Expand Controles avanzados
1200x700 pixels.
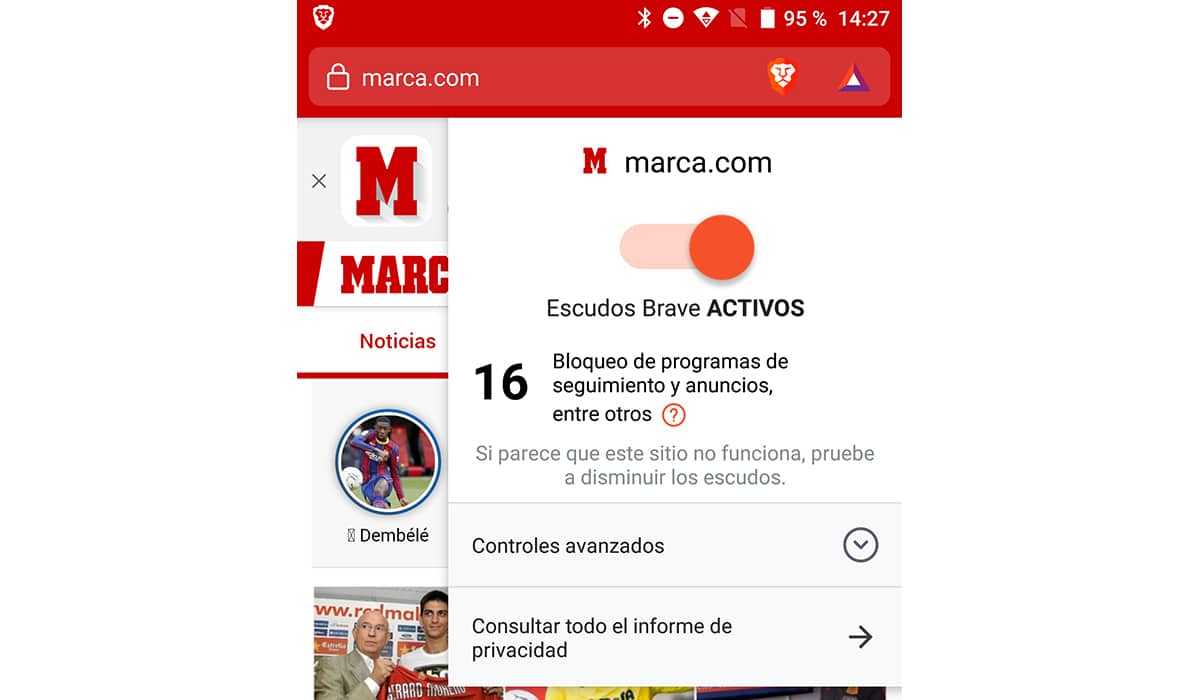click(860, 545)
